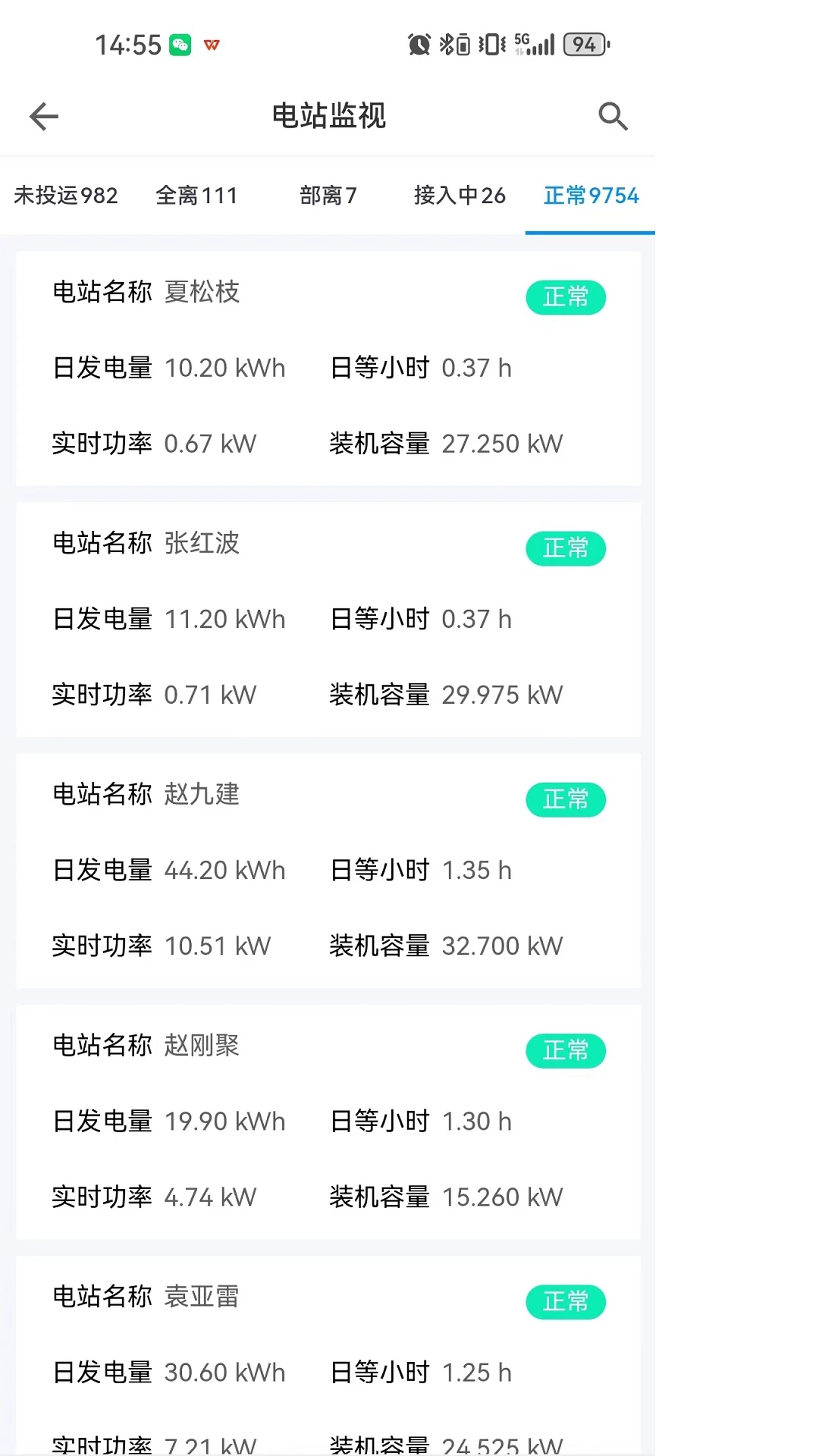Switch to the 全离111 tab
This screenshot has width=819, height=1456.
click(197, 196)
